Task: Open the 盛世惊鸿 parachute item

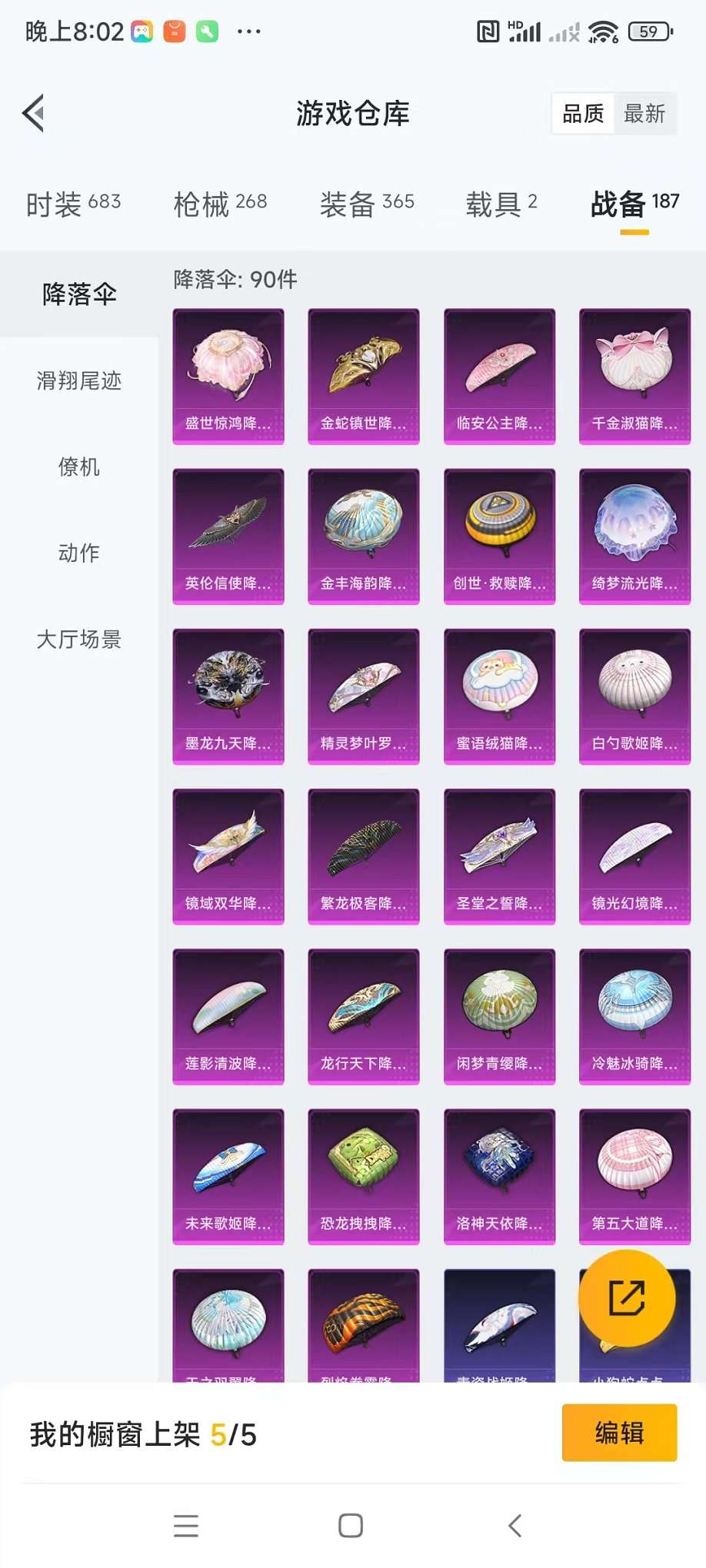Action: pyautogui.click(x=228, y=376)
